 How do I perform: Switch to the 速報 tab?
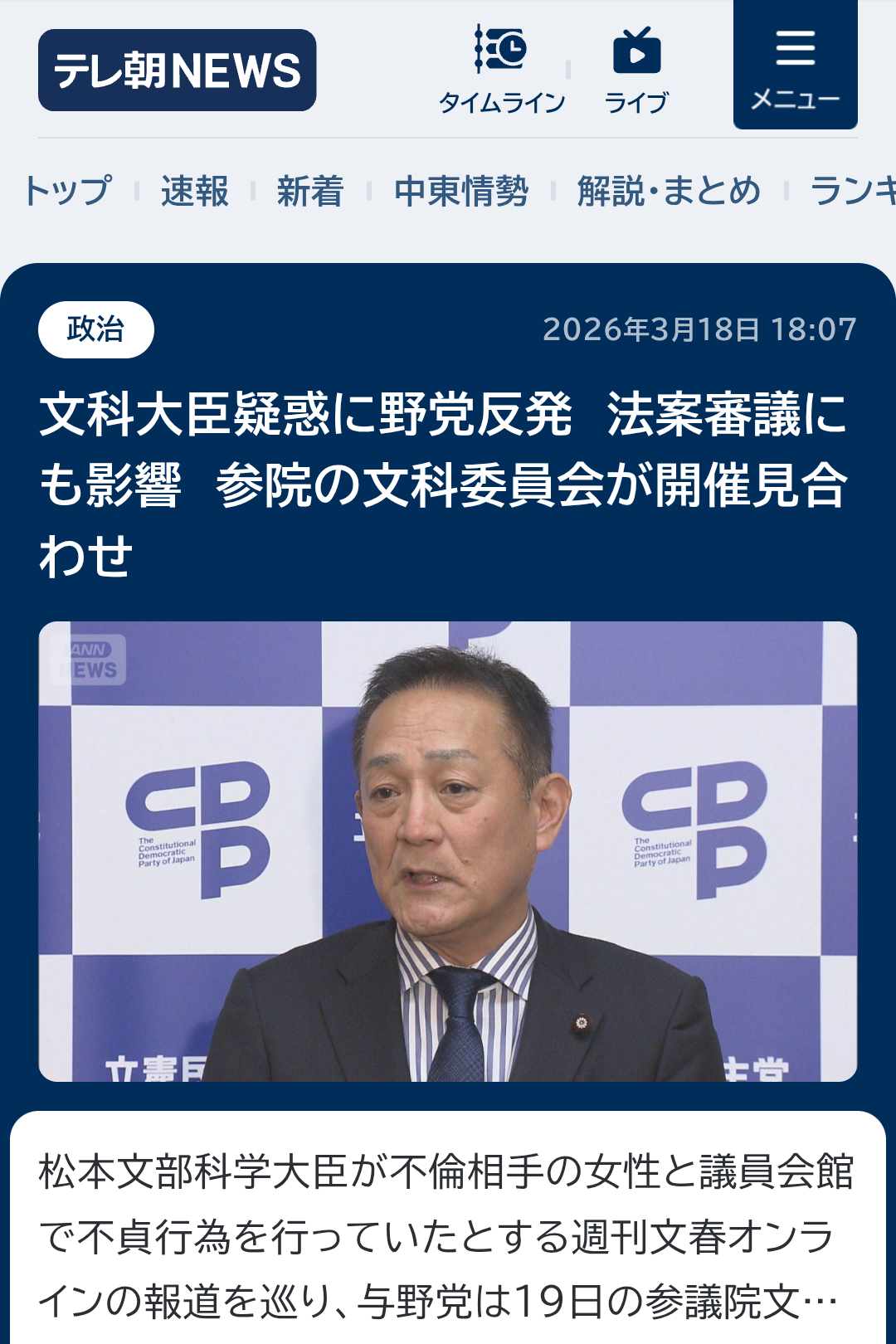tap(194, 192)
